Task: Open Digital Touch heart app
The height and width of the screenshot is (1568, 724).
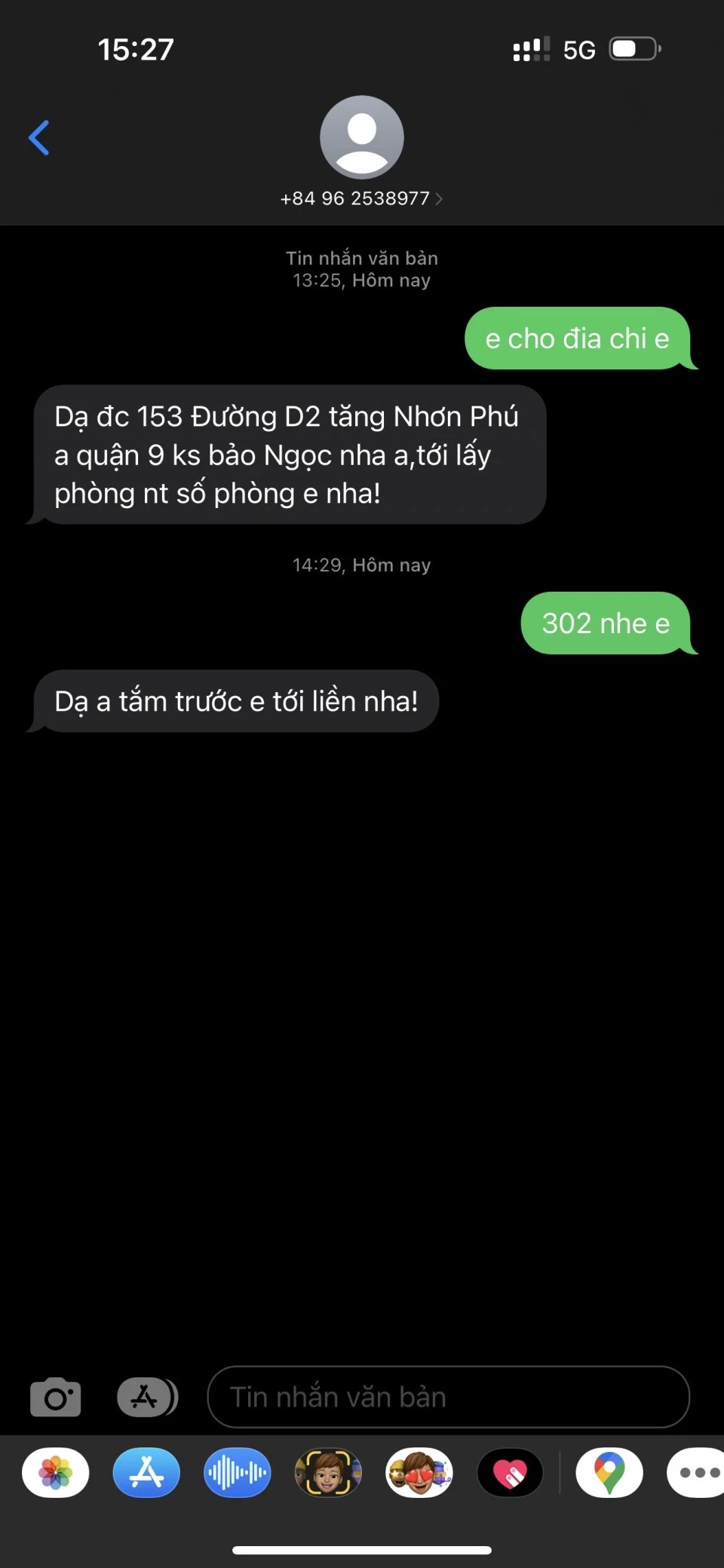Action: click(x=511, y=1472)
